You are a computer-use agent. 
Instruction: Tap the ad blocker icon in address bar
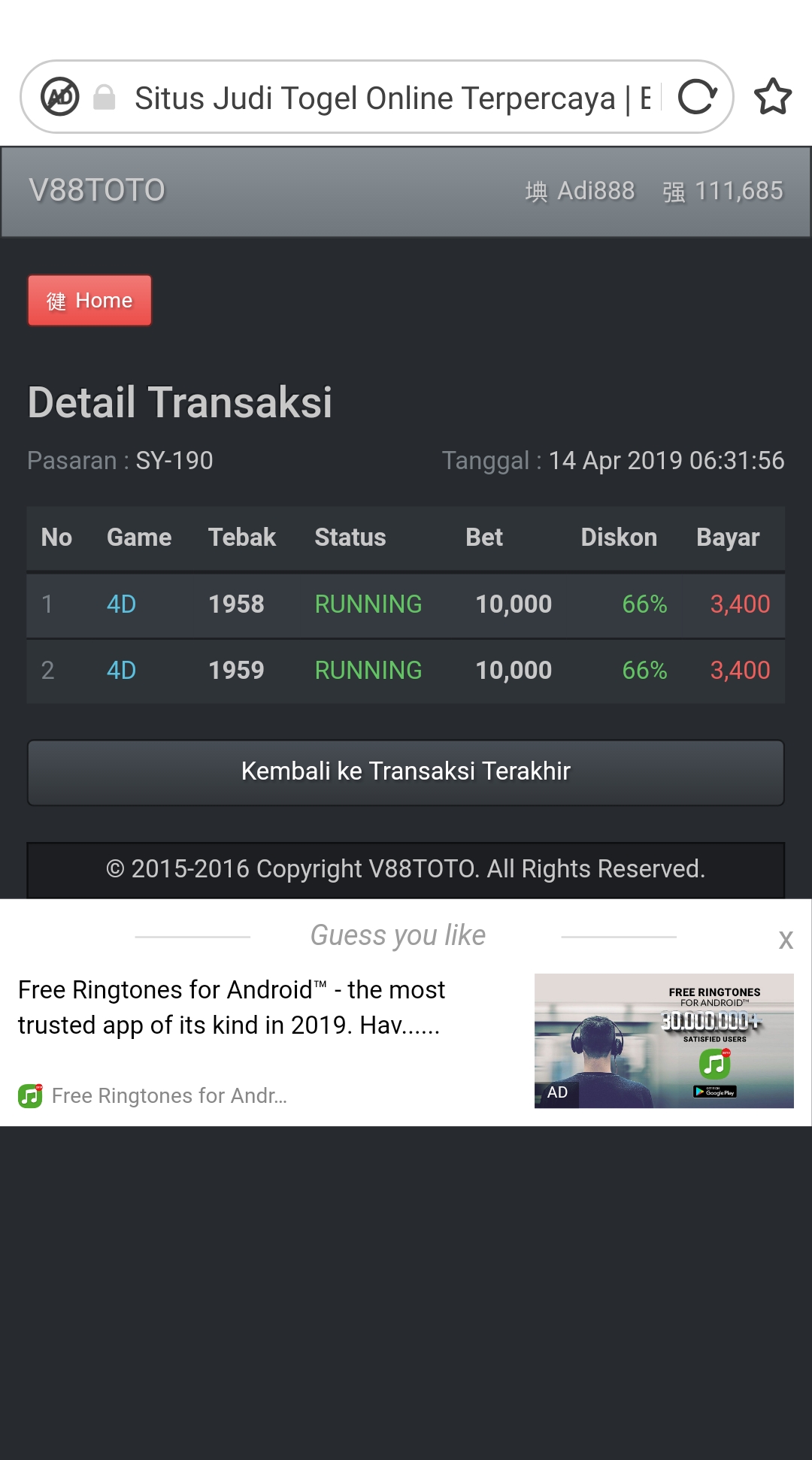[x=60, y=96]
